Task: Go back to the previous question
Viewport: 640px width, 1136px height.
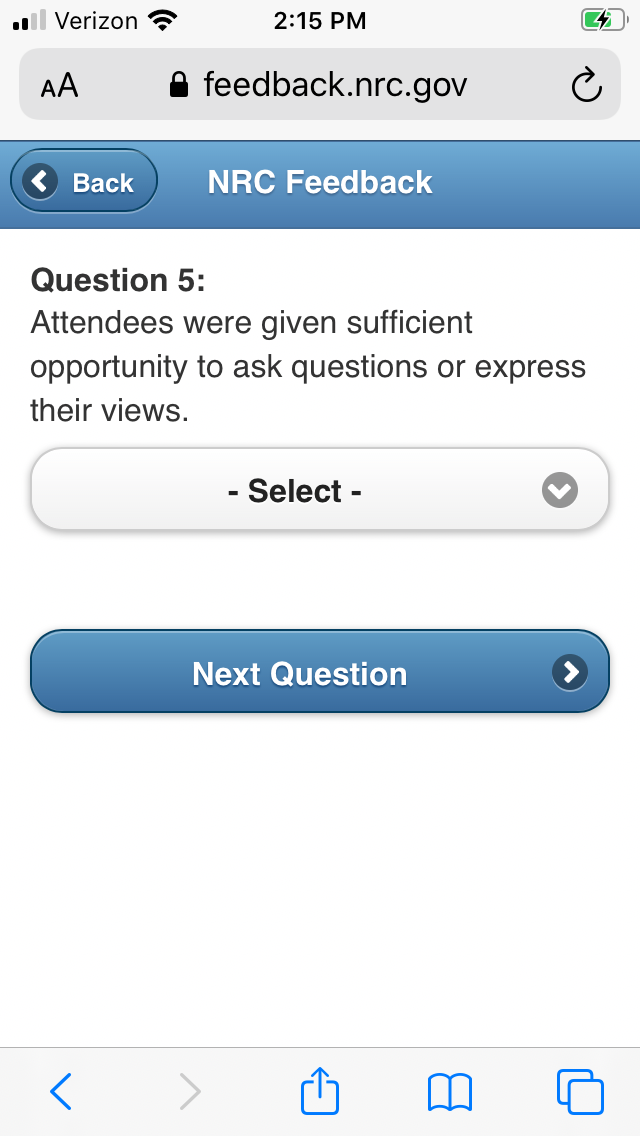Action: pyautogui.click(x=84, y=182)
